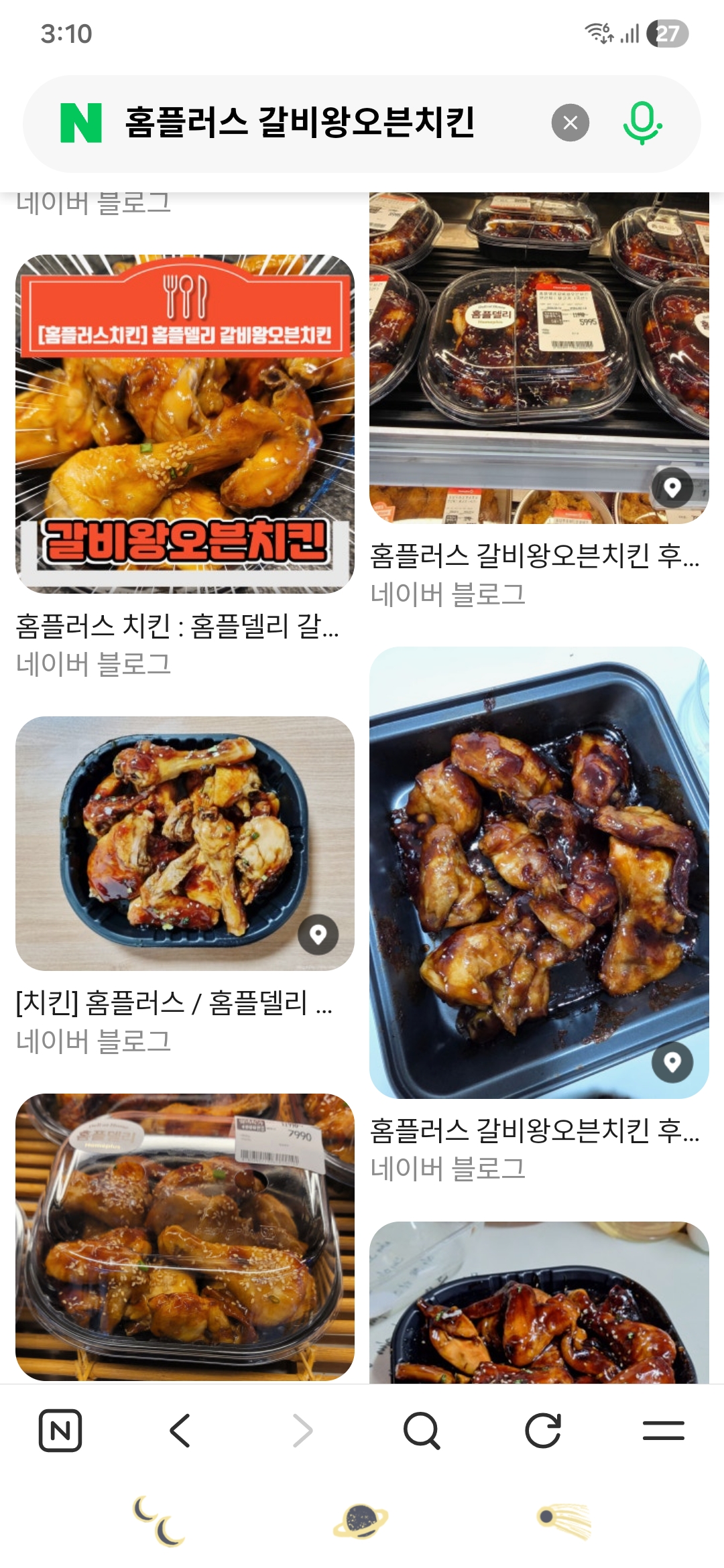Open the Naver home button in toolbar

coord(60,1431)
